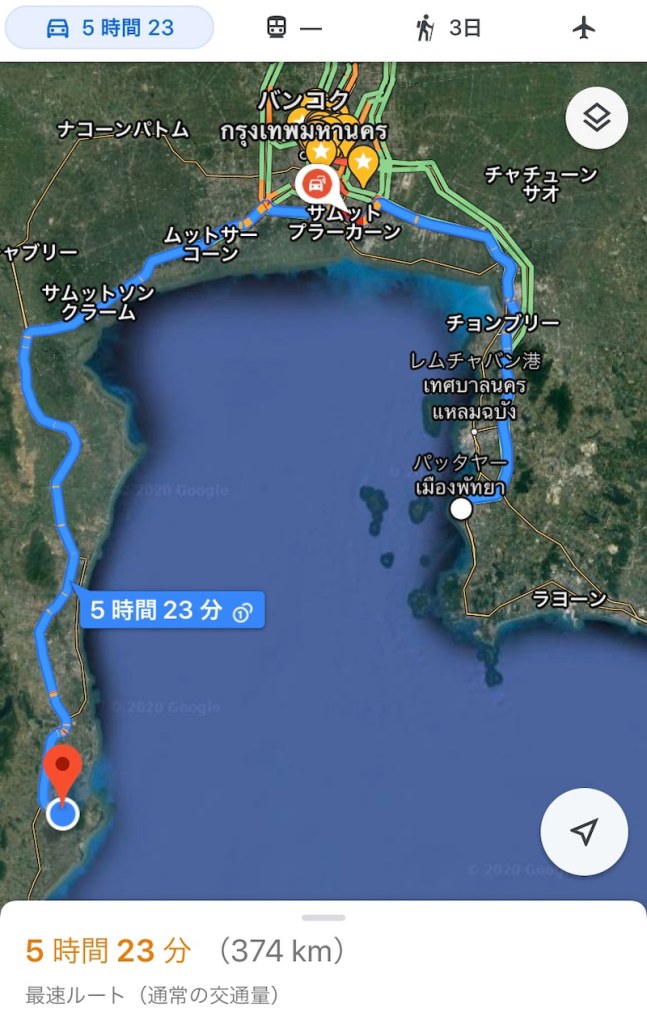Tap the 5時間23分 route label
Image resolution: width=647 pixels, height=1024 pixels.
point(172,610)
